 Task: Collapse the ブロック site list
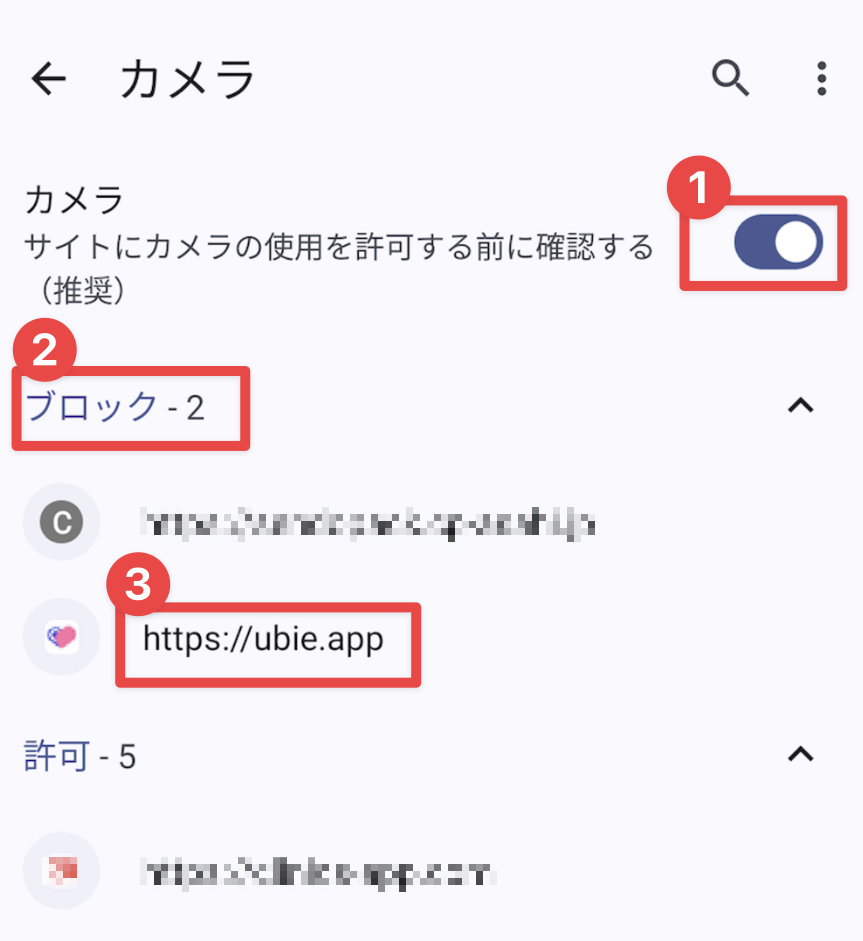tap(800, 406)
